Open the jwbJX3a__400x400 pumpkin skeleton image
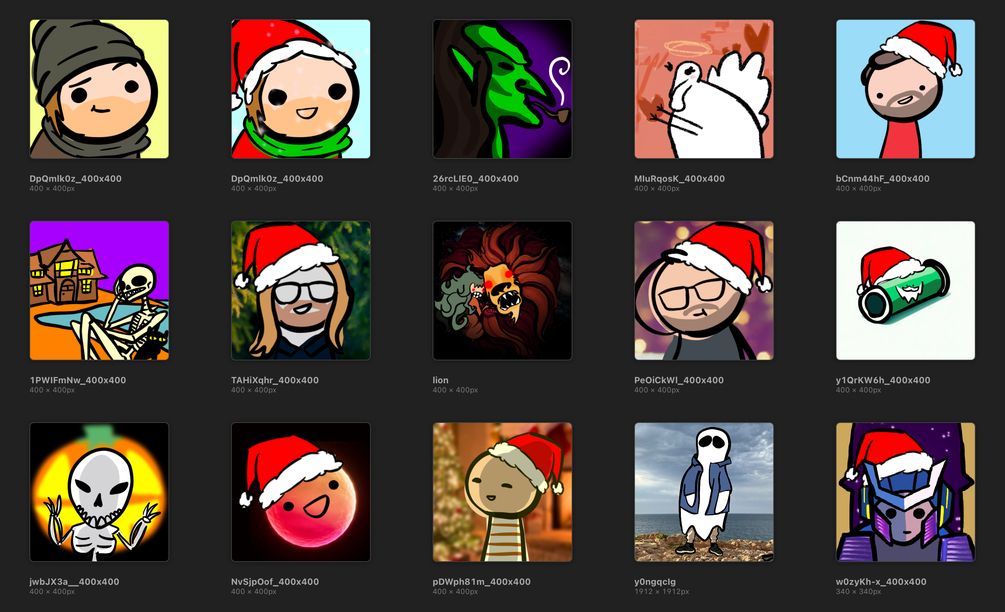 click(99, 492)
